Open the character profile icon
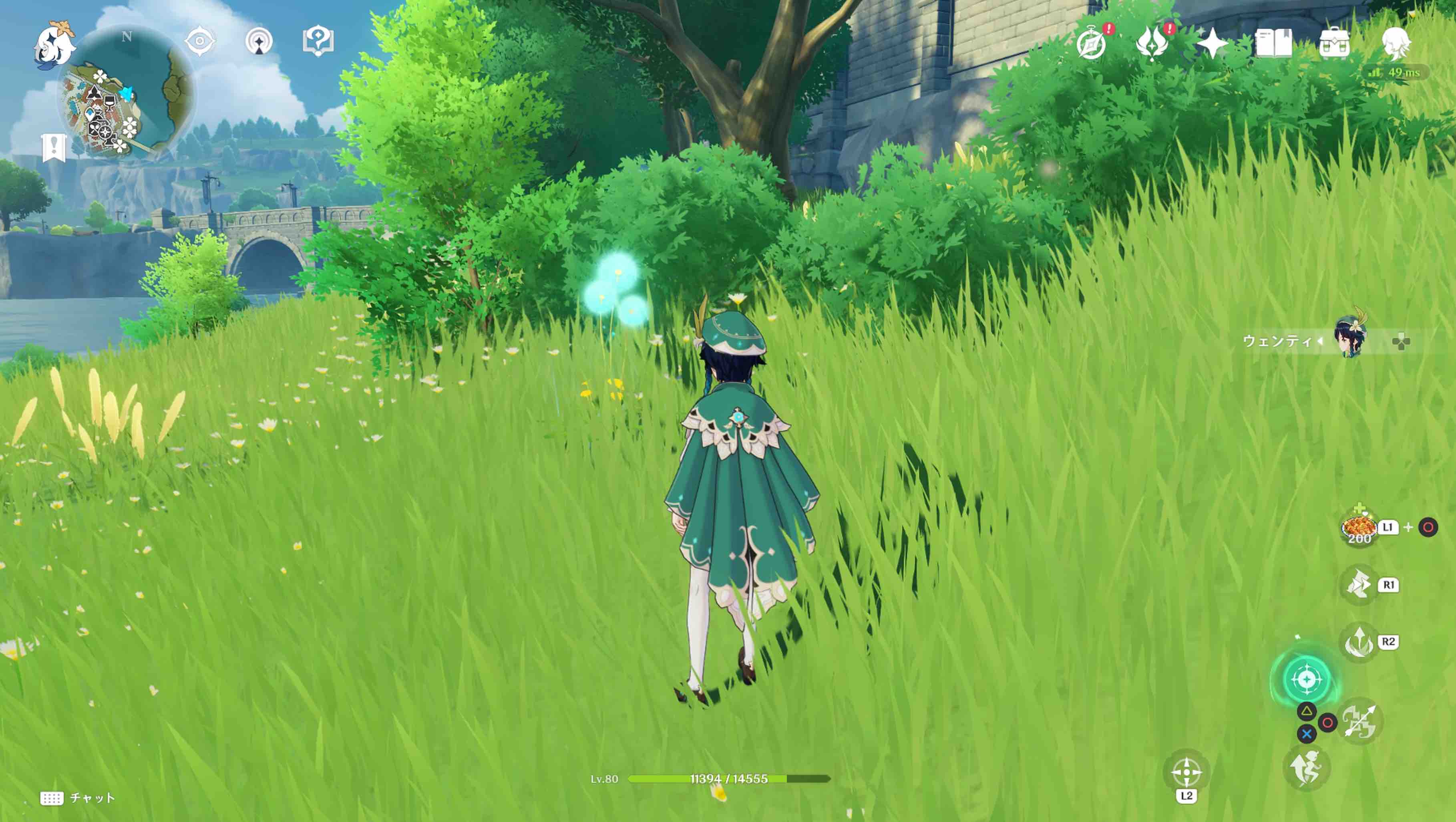Image resolution: width=1456 pixels, height=822 pixels. 1396,44
